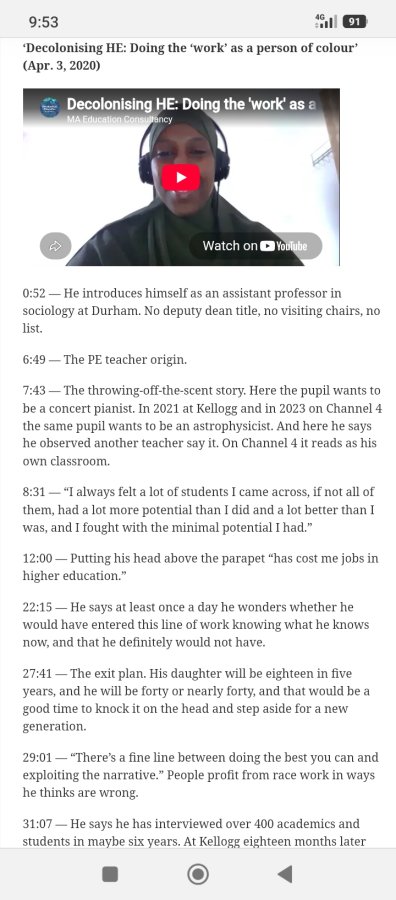Share the embedded YouTube video
The width and height of the screenshot is (396, 900).
point(55,246)
